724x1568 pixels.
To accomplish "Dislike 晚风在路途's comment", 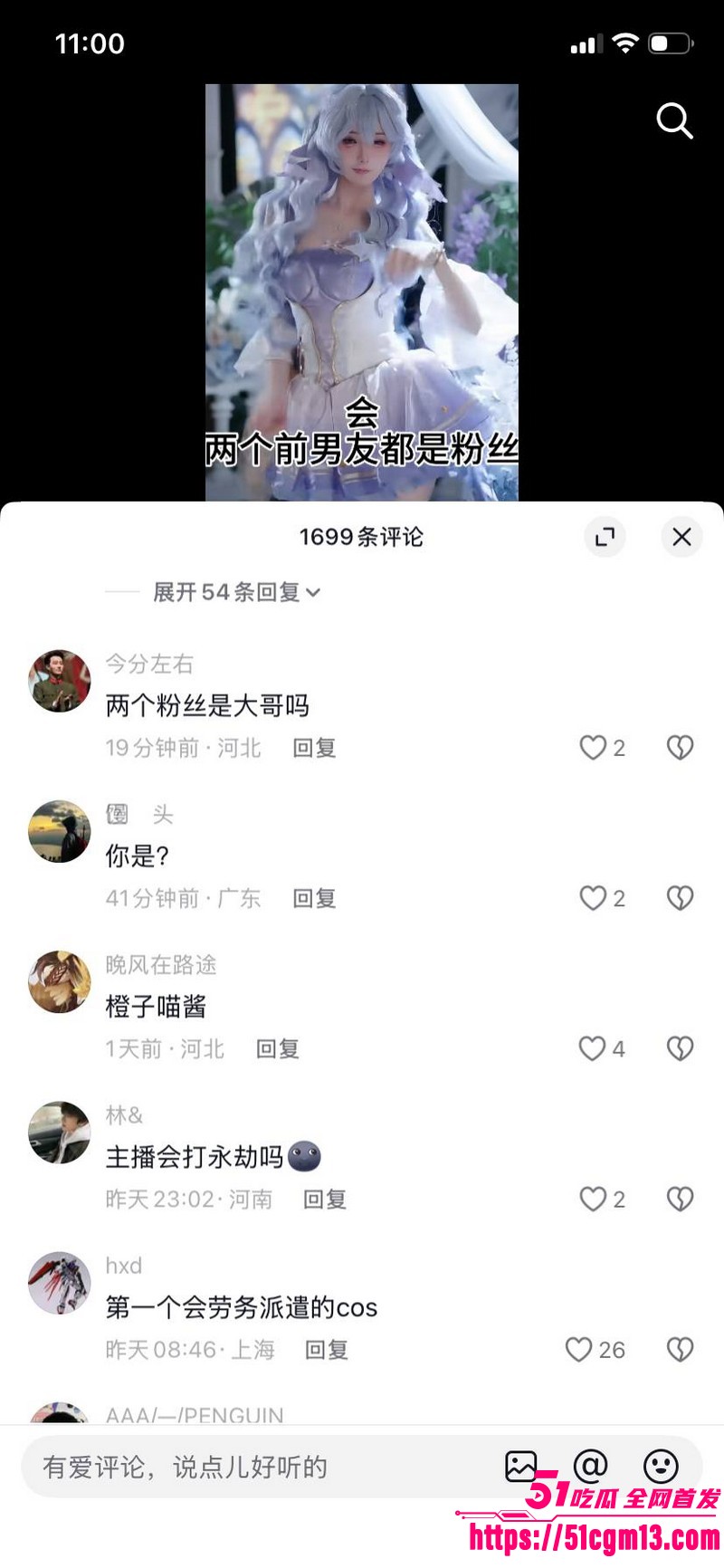I will 680,1048.
